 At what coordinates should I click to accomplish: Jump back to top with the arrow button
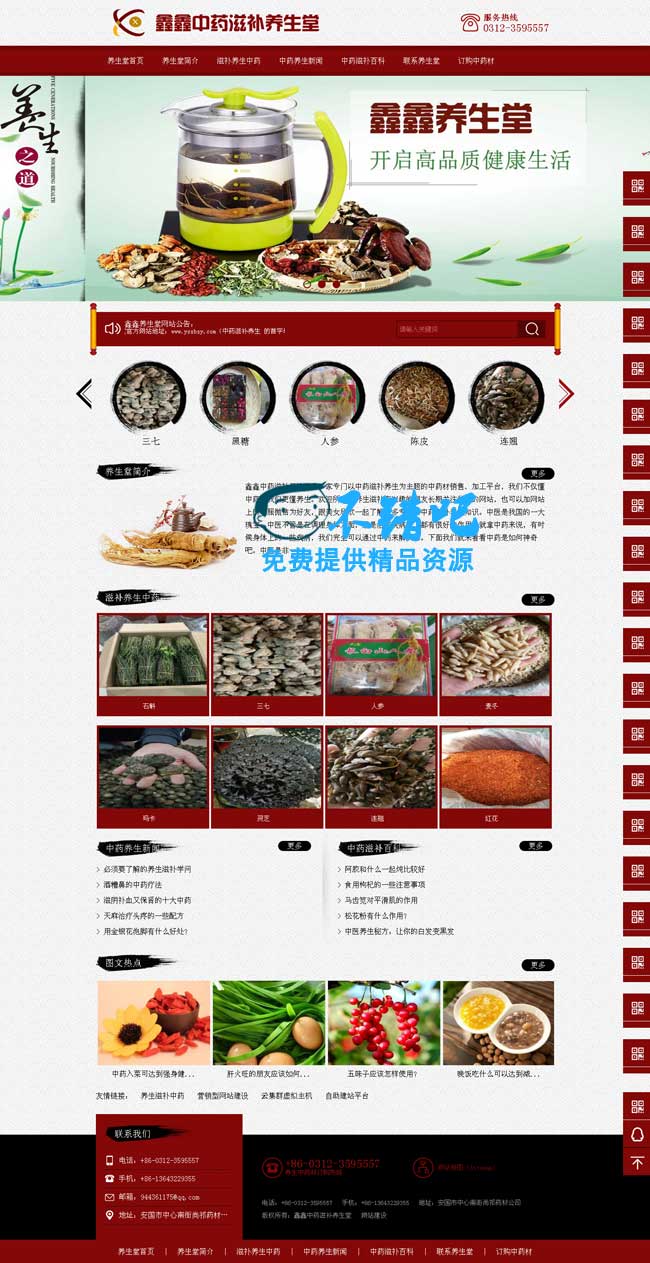coord(636,1163)
